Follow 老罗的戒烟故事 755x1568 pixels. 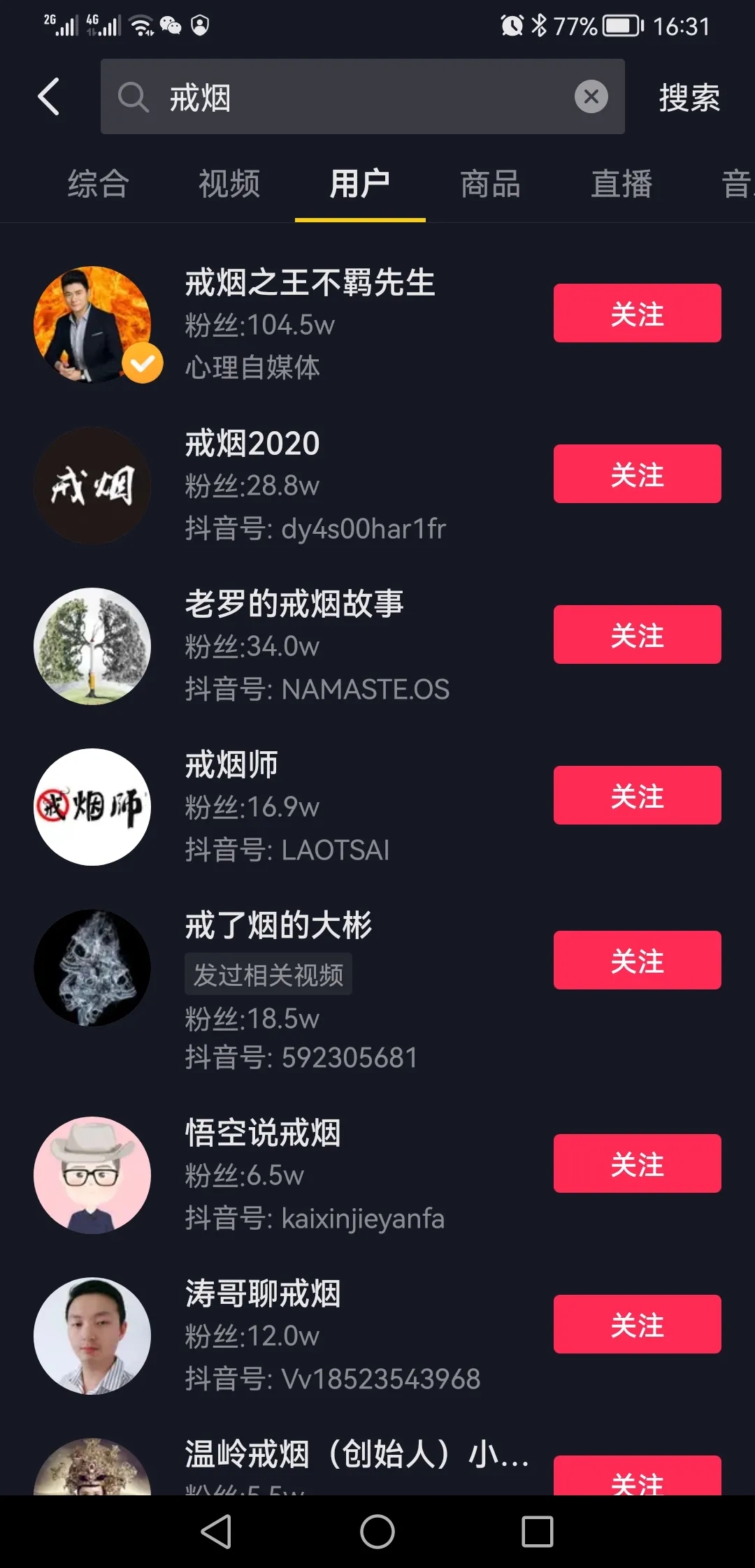pos(637,634)
